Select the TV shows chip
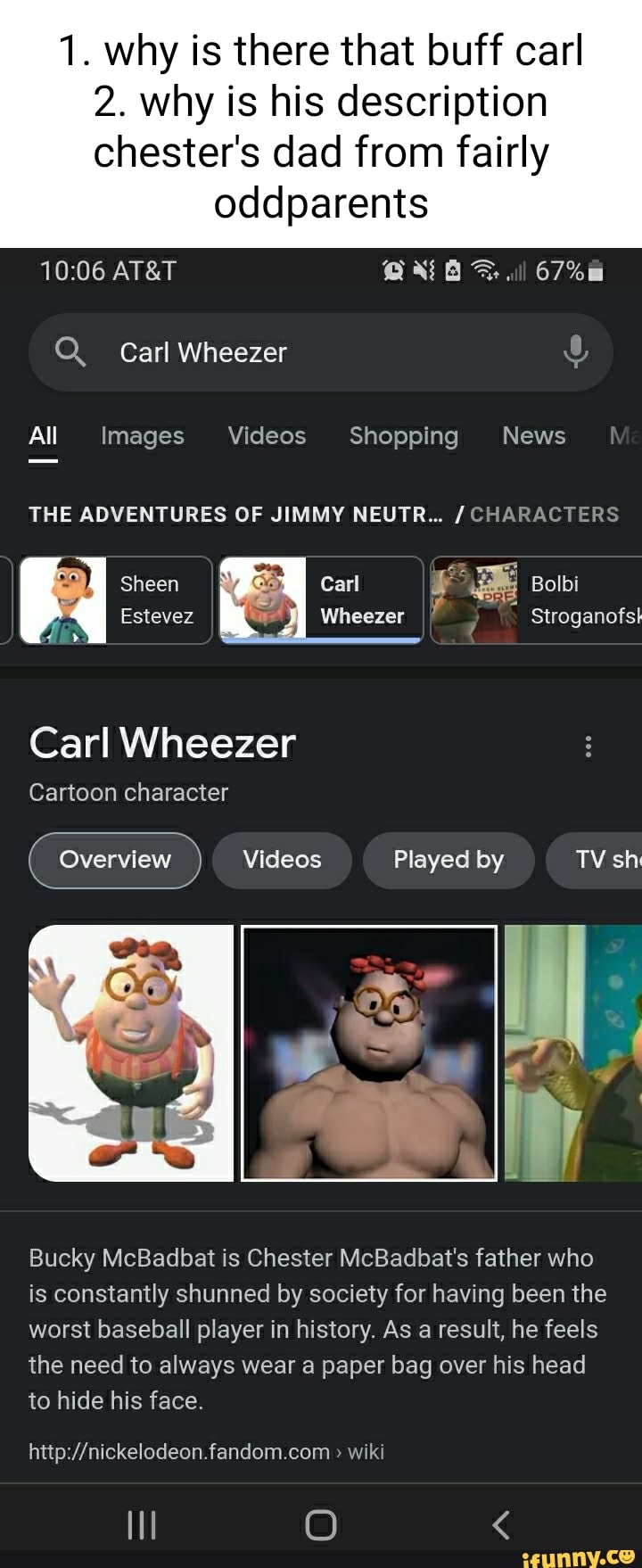This screenshot has height=1568, width=642. pos(599,860)
